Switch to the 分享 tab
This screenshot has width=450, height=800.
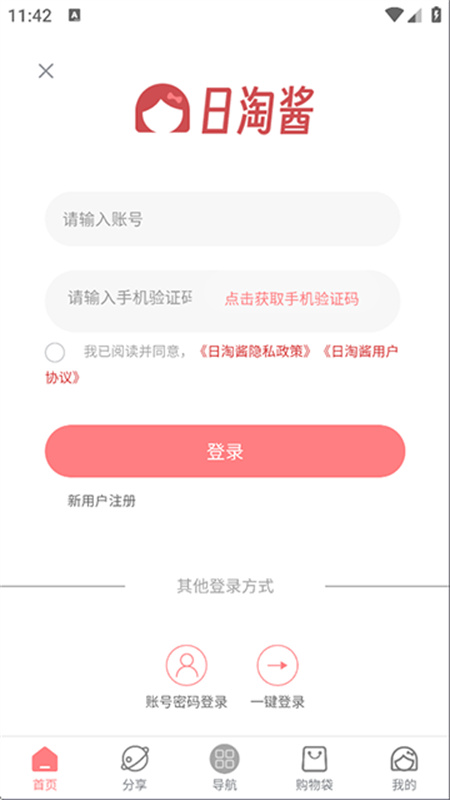[135, 768]
